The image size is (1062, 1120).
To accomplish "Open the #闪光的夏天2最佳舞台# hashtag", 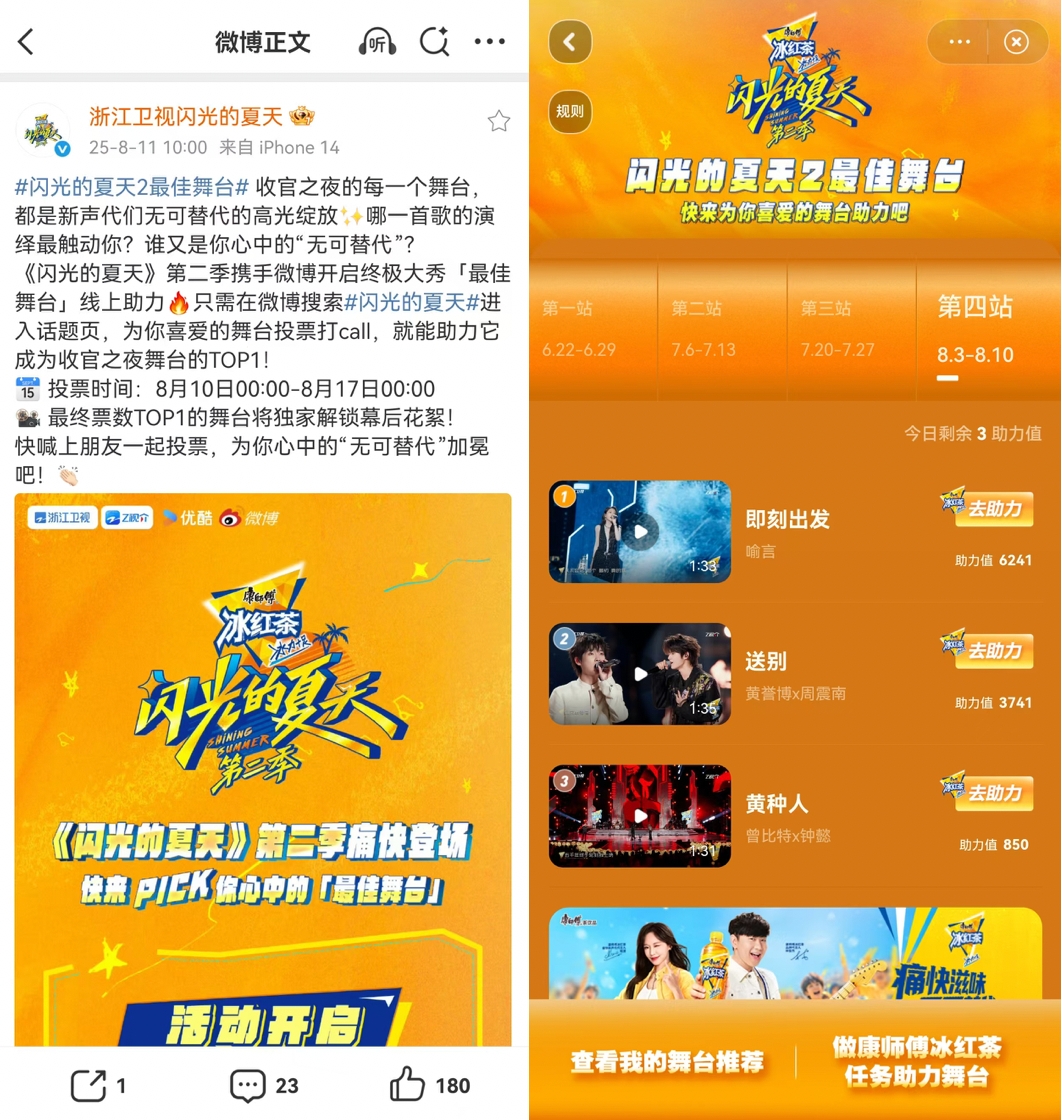I will (132, 186).
